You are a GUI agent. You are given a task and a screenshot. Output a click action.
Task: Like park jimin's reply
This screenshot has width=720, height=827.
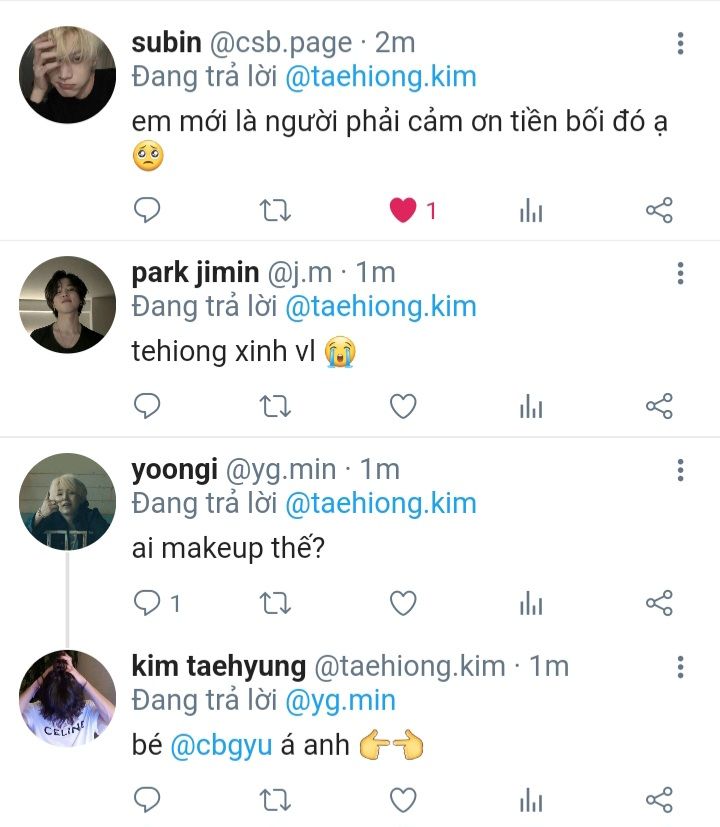click(x=402, y=405)
